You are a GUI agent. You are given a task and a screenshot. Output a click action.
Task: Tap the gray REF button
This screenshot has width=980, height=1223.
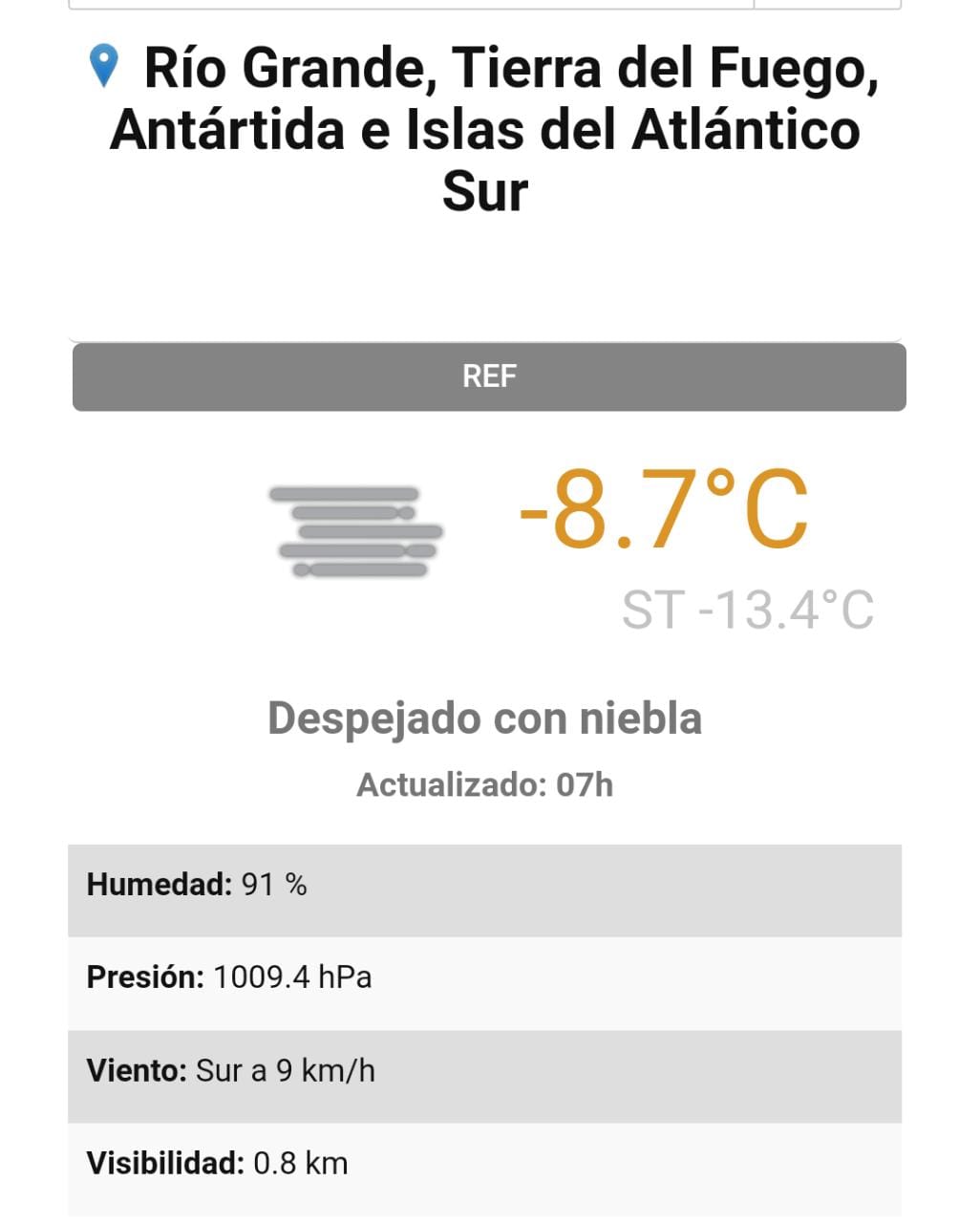point(489,376)
